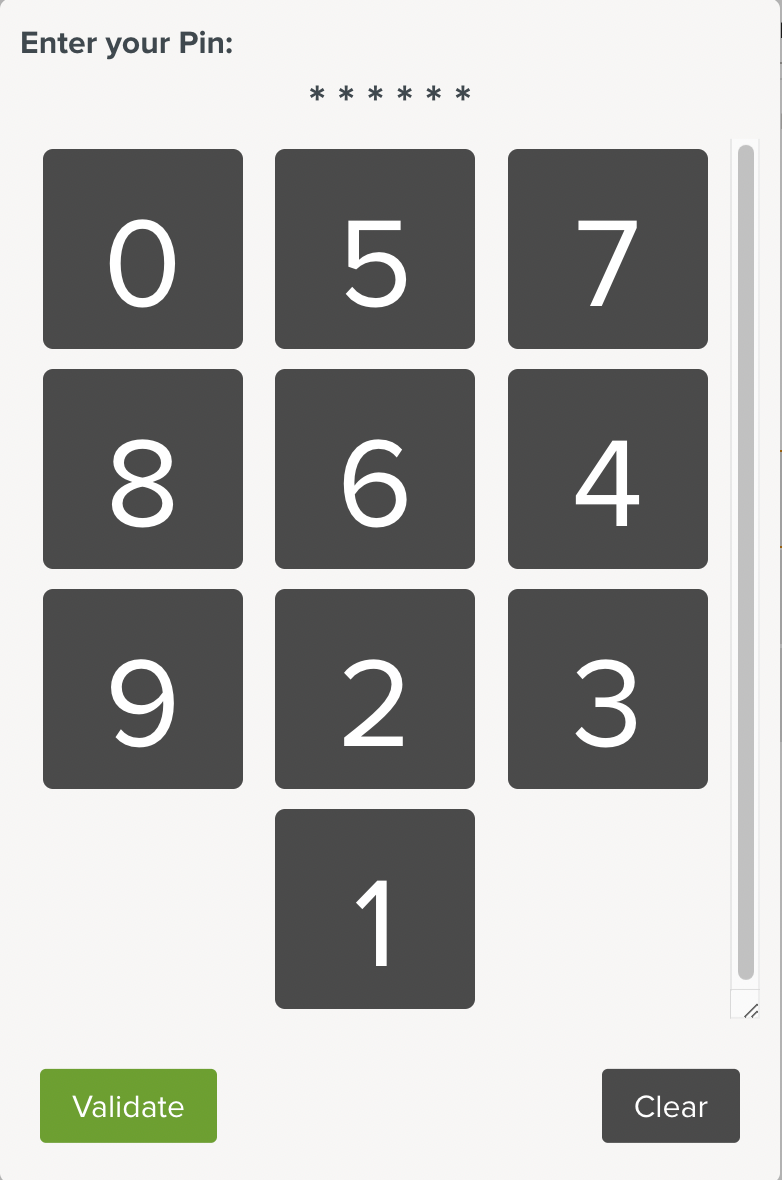The height and width of the screenshot is (1180, 782).
Task: Clear the entered PIN digits
Action: click(671, 1106)
